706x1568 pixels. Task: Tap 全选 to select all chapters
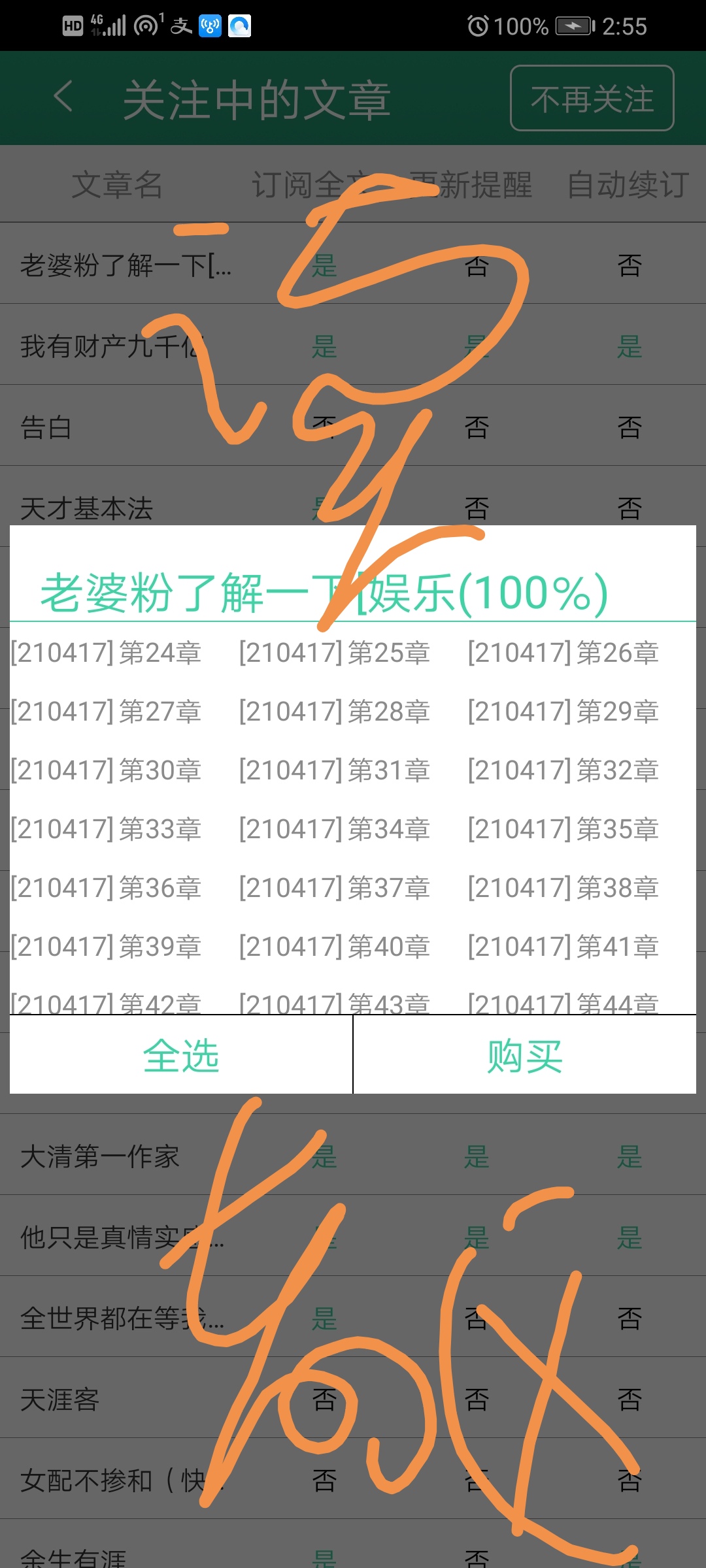tap(181, 1055)
